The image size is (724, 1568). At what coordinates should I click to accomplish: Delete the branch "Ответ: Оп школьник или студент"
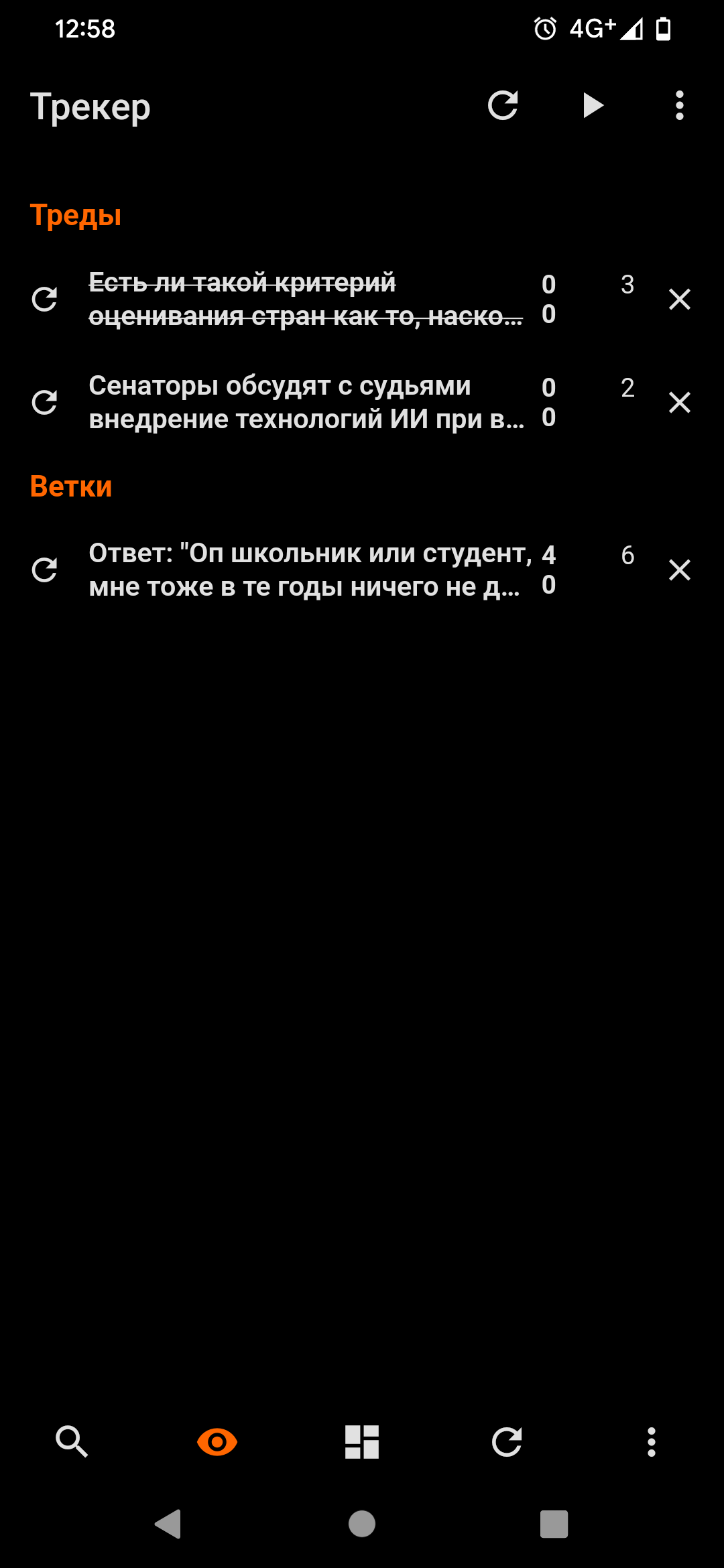click(x=679, y=570)
